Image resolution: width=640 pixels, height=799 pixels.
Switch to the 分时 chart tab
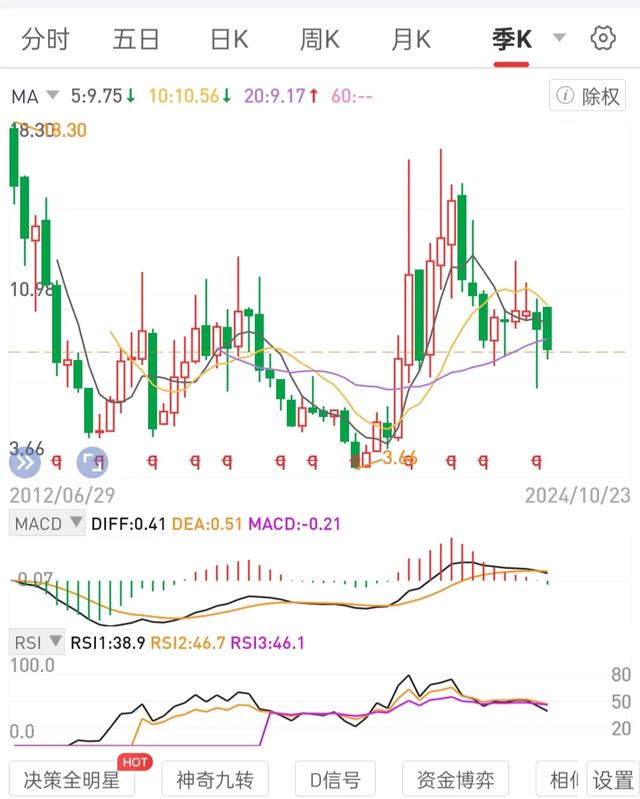point(46,39)
